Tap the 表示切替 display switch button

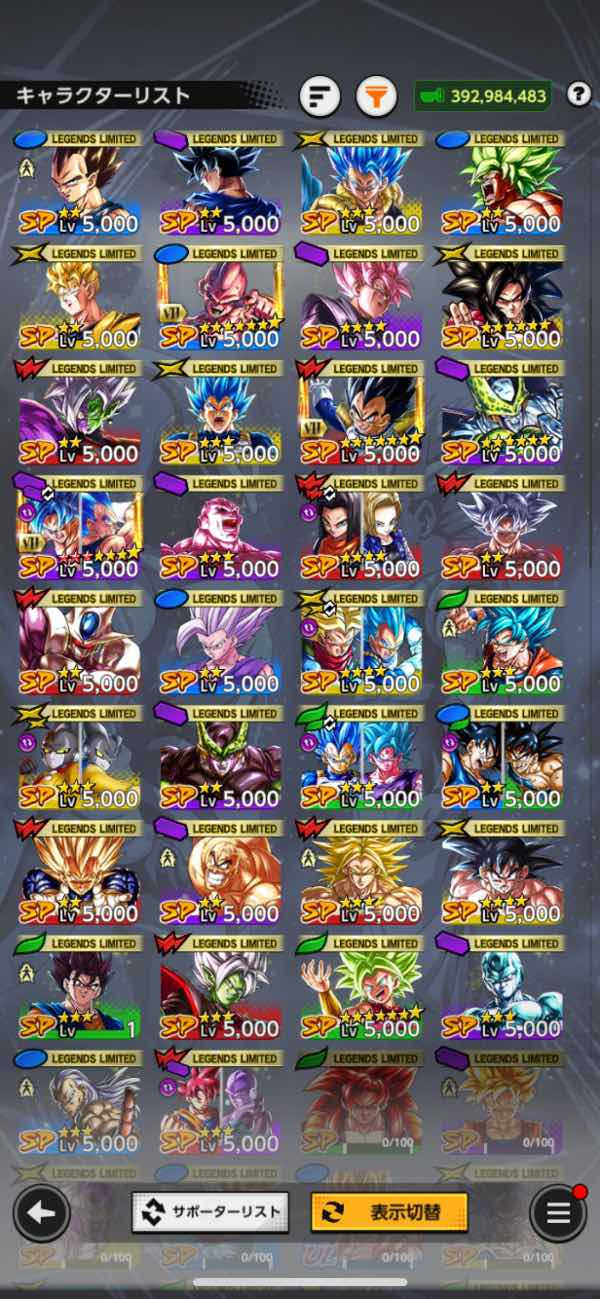click(x=389, y=1212)
